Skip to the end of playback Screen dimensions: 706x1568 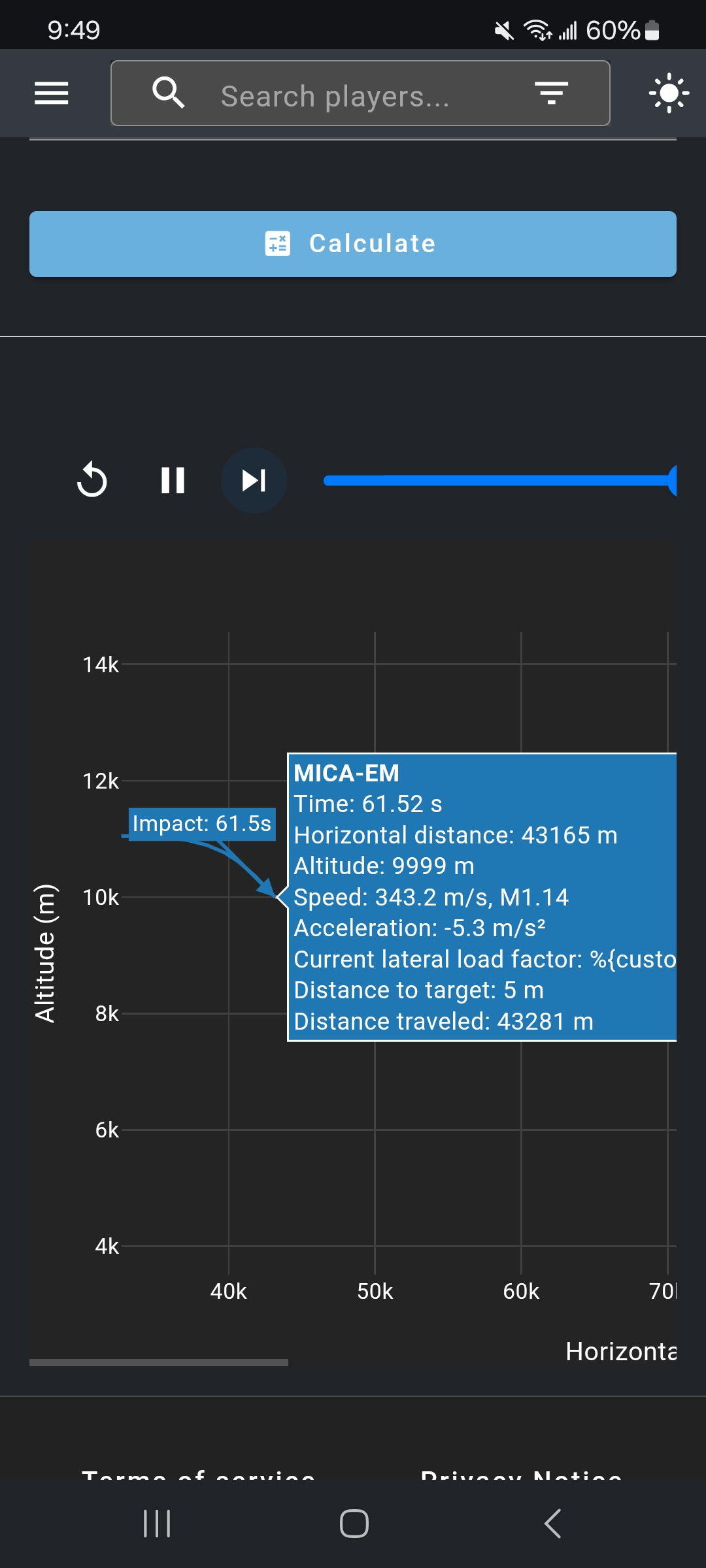click(x=254, y=480)
